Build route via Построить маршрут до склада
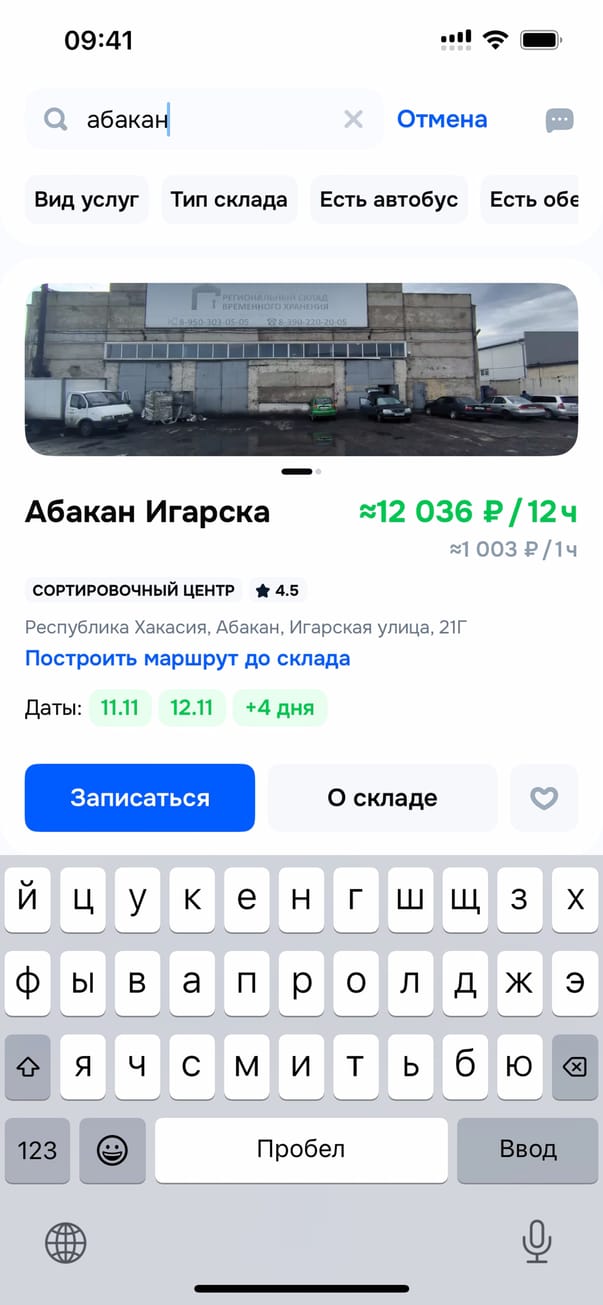 (188, 659)
